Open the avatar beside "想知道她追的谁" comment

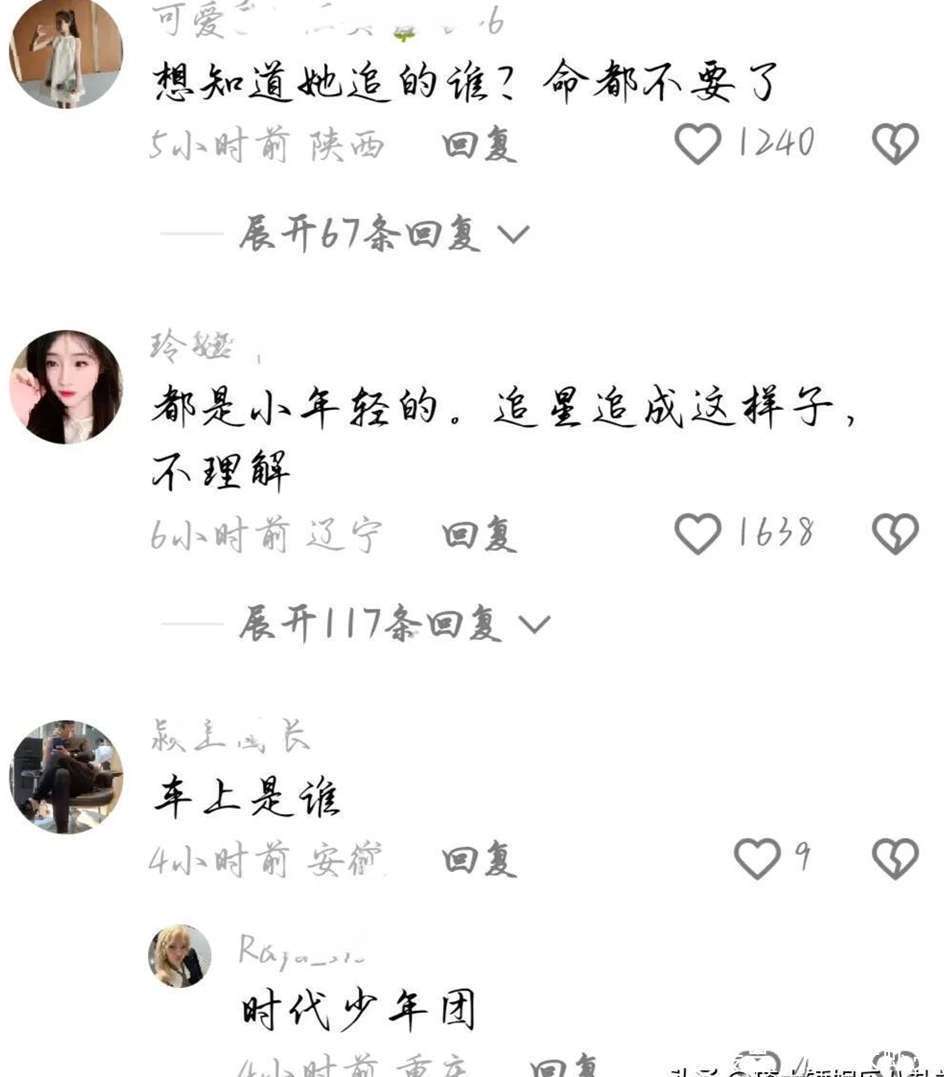click(66, 52)
